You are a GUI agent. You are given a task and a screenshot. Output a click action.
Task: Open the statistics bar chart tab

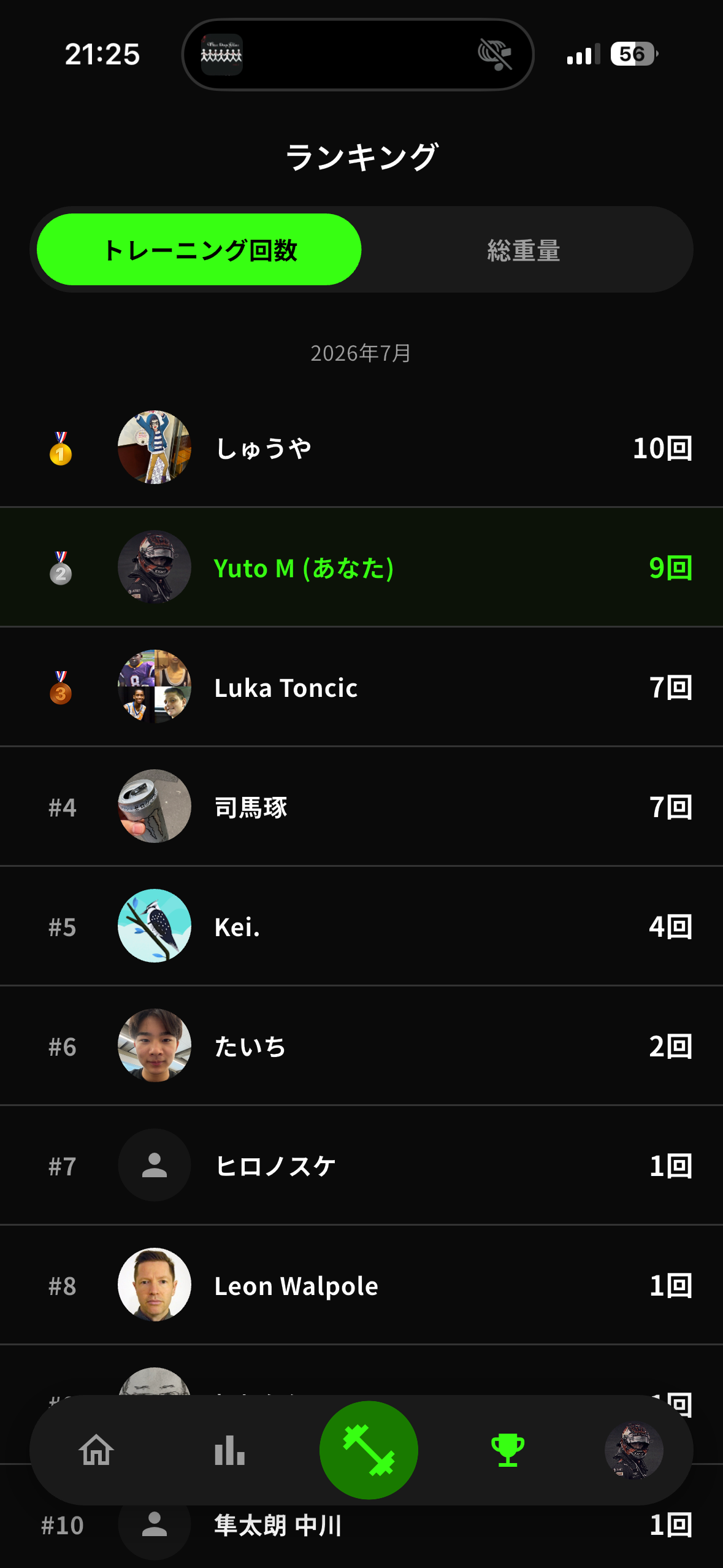(229, 1450)
